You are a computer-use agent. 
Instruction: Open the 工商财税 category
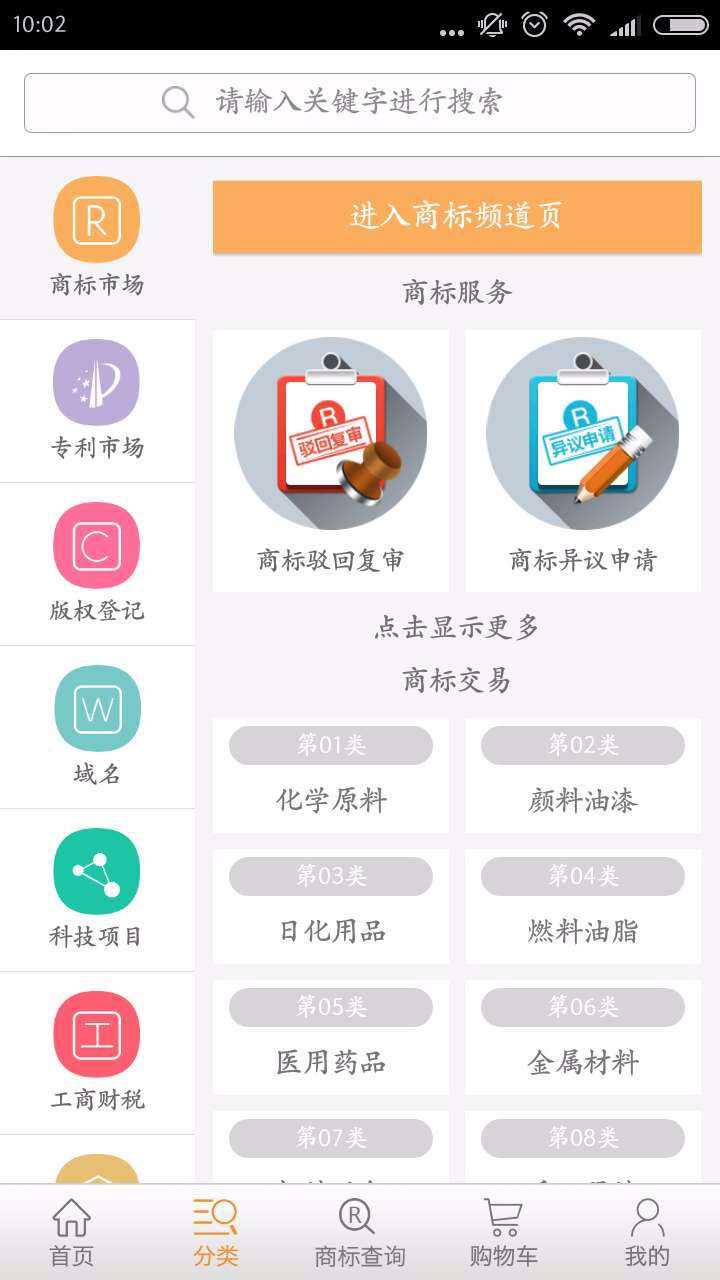click(97, 1054)
